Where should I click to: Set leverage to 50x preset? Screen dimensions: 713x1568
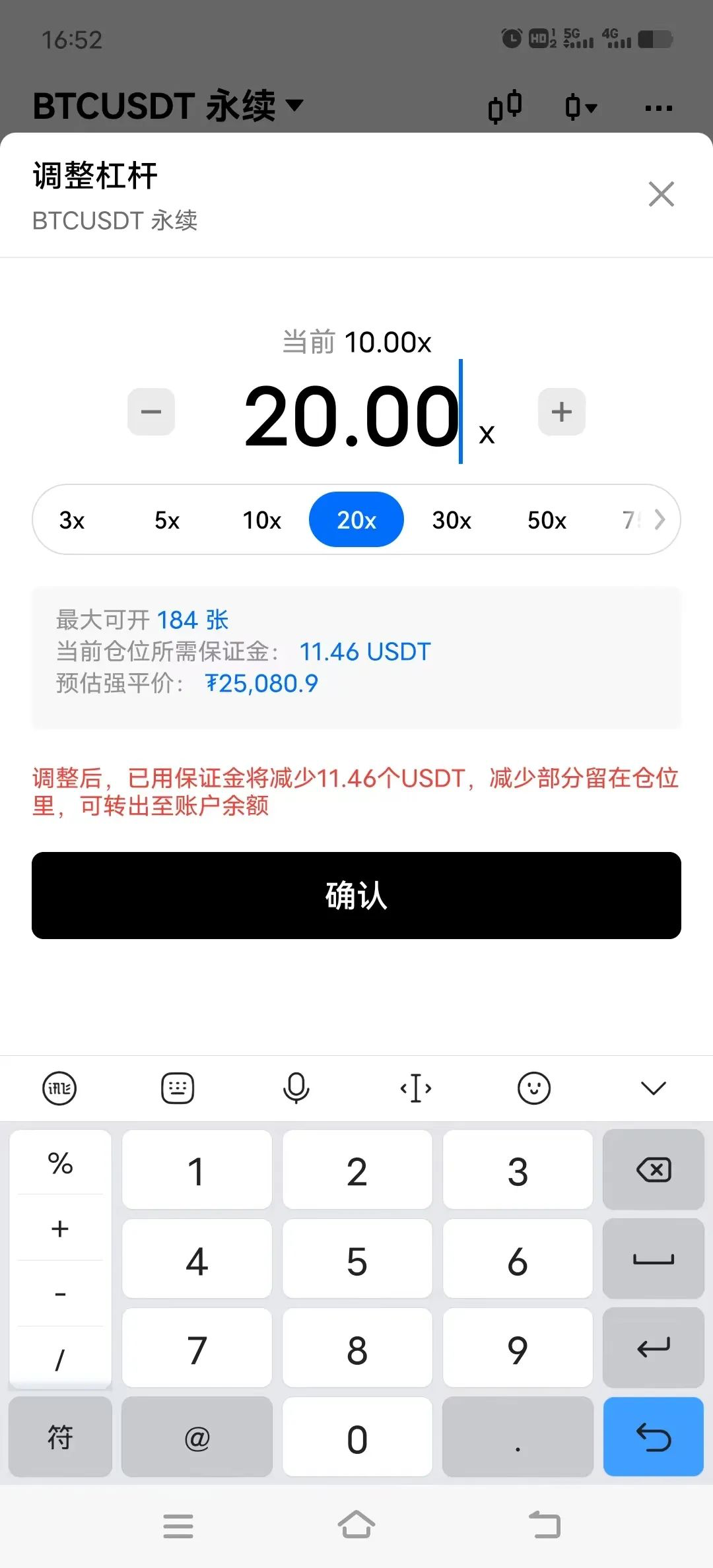[547, 520]
